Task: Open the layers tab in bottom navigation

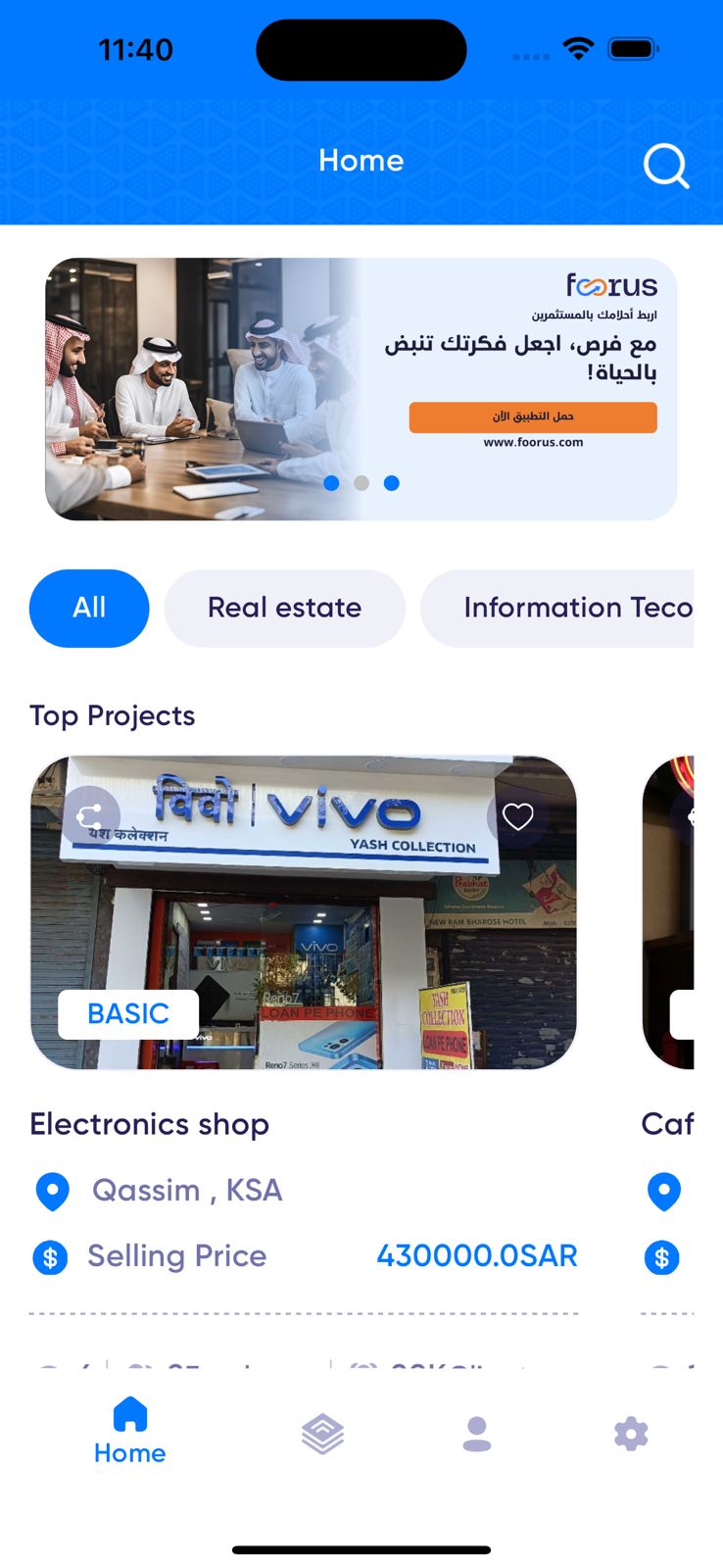Action: 322,1435
